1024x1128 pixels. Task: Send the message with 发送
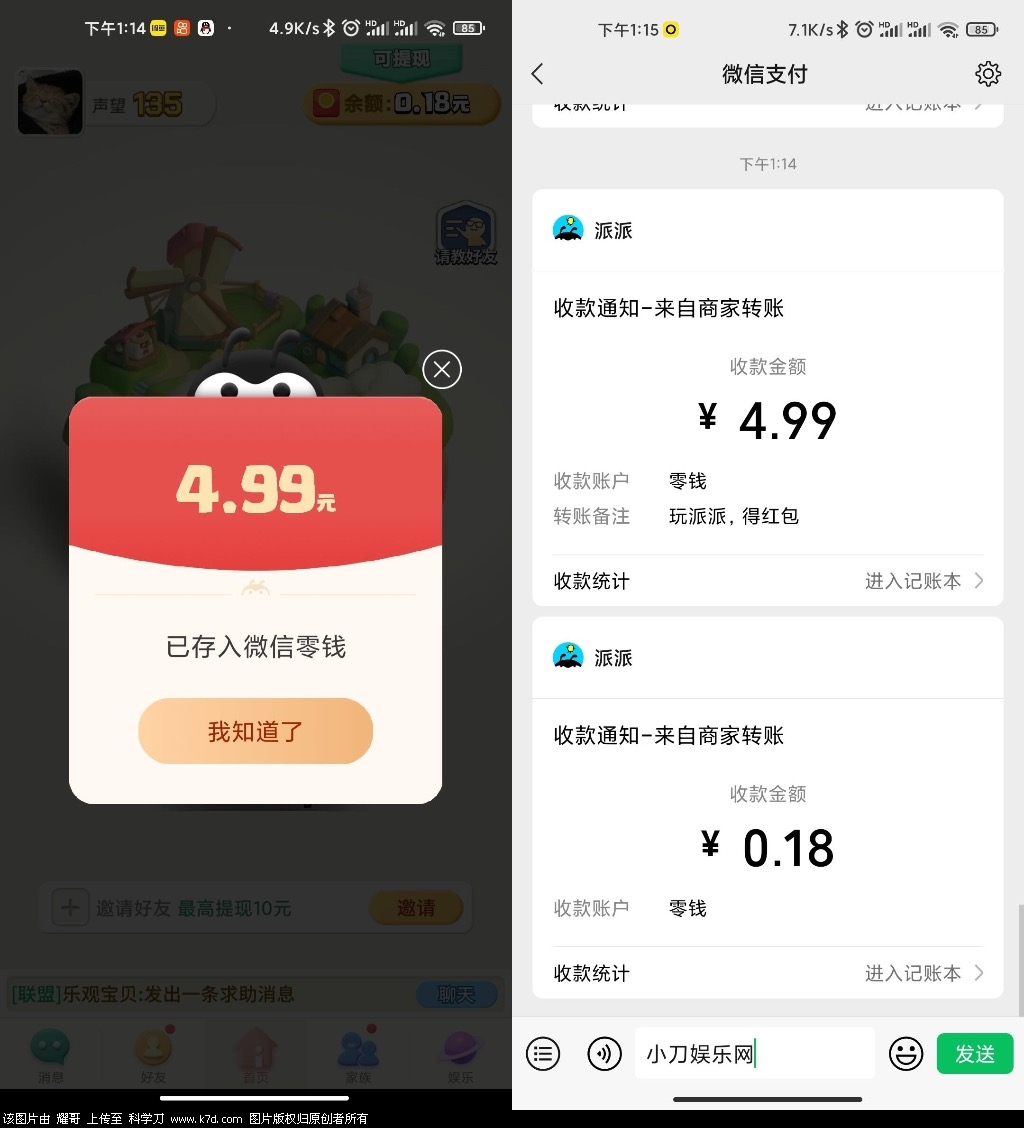pyautogui.click(x=974, y=1053)
